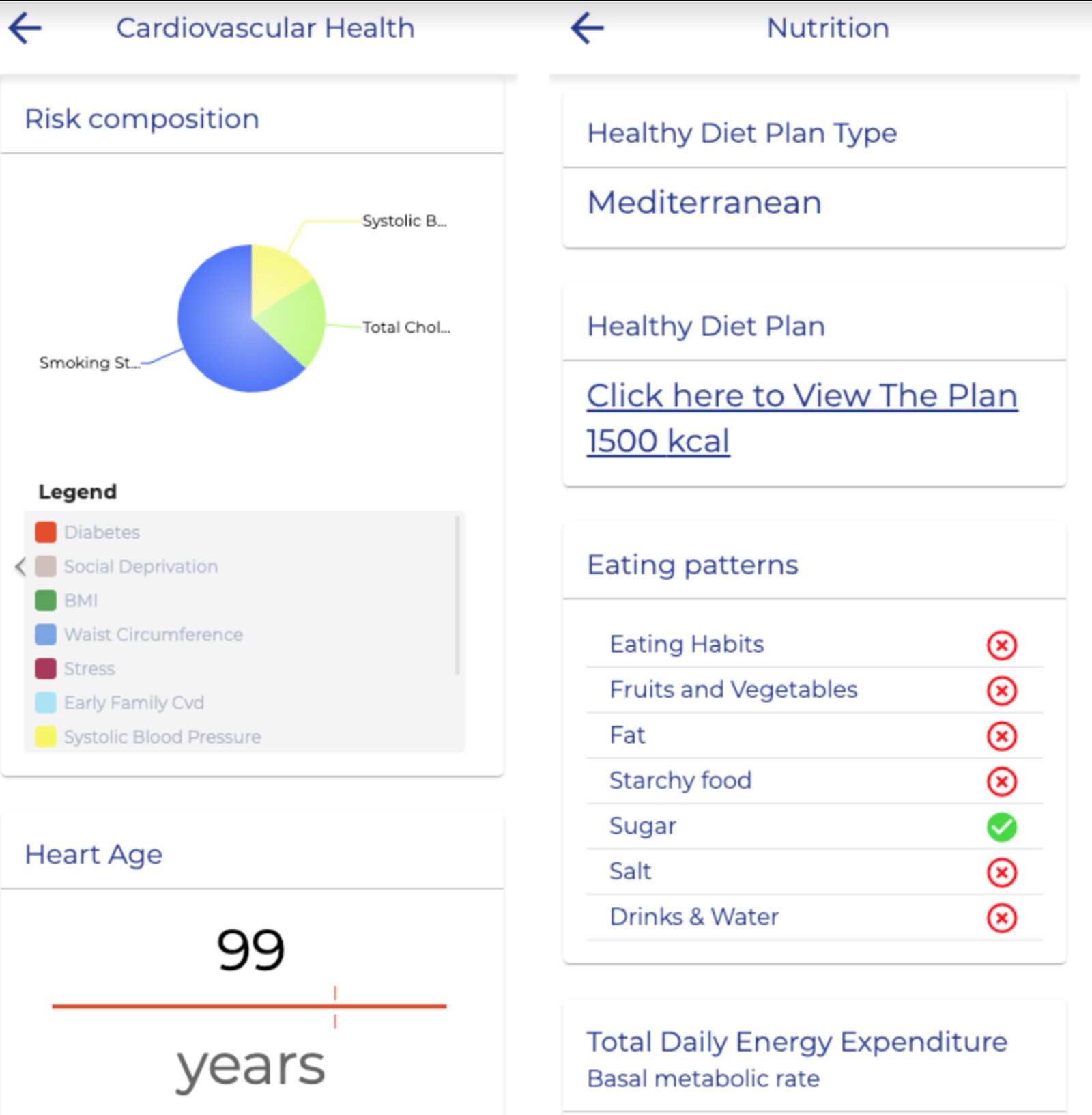Expand the Eating patterns section
The image size is (1092, 1115).
tap(692, 565)
